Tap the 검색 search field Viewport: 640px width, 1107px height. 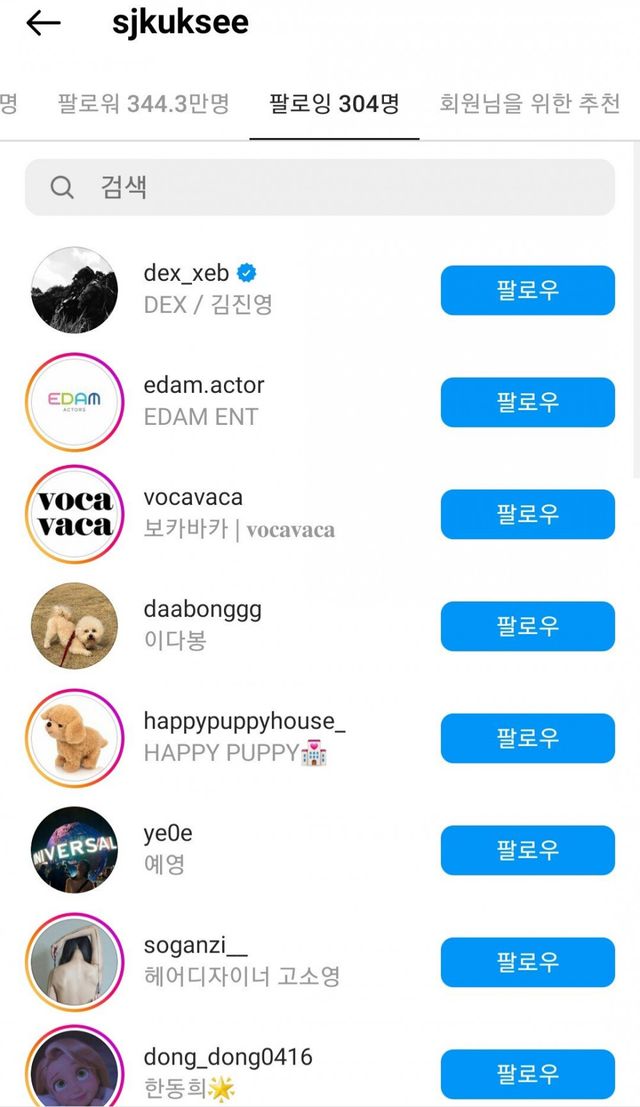(x=320, y=187)
